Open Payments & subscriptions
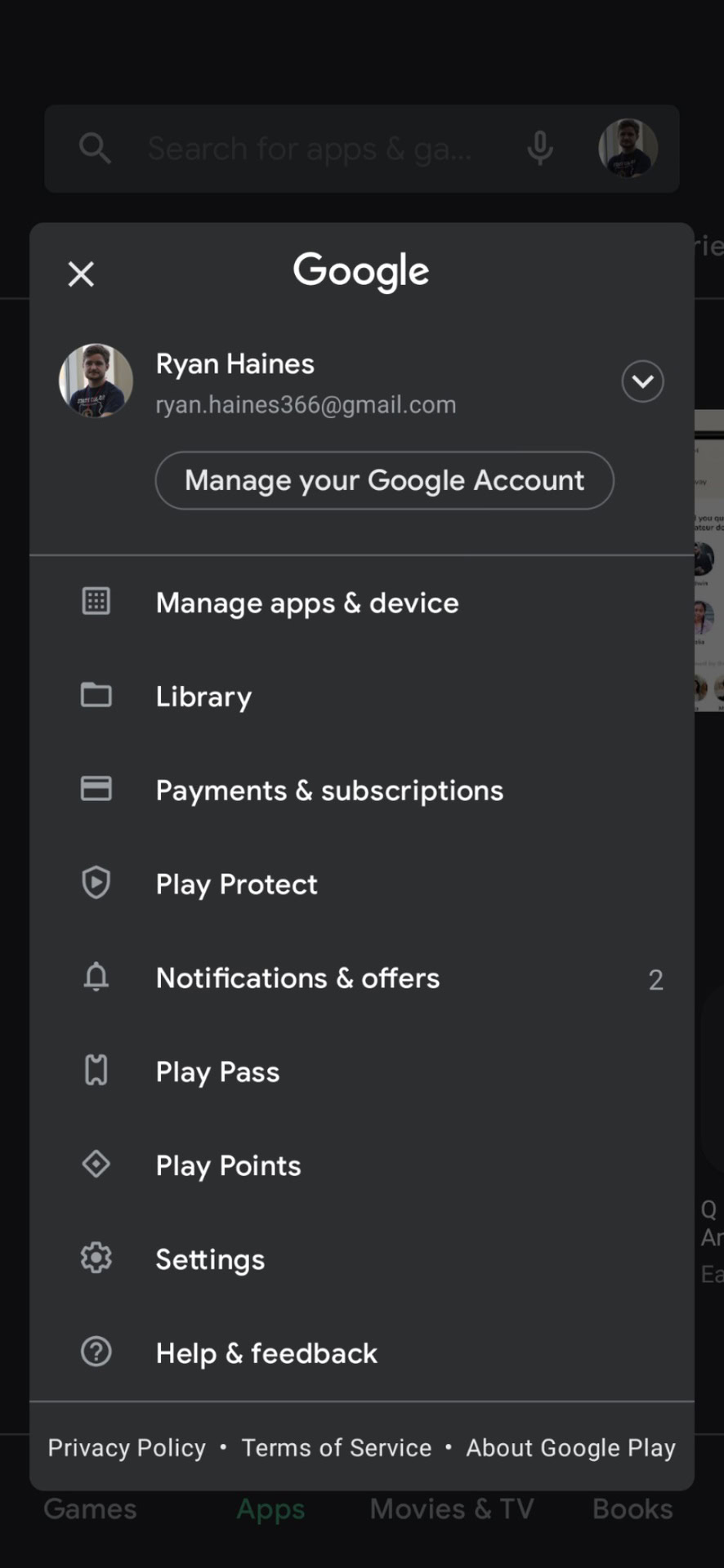 pyautogui.click(x=329, y=791)
